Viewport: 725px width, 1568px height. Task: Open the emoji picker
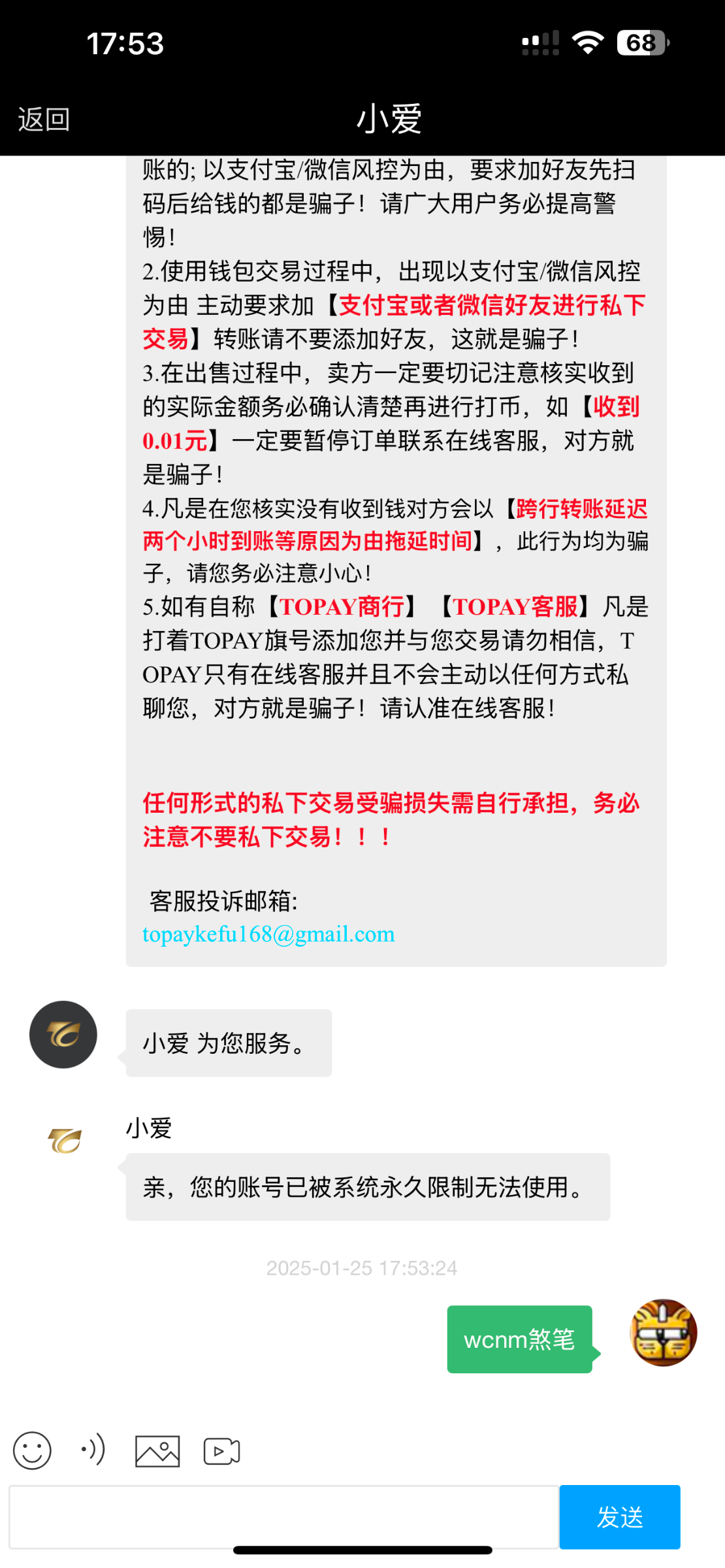coord(32,1451)
